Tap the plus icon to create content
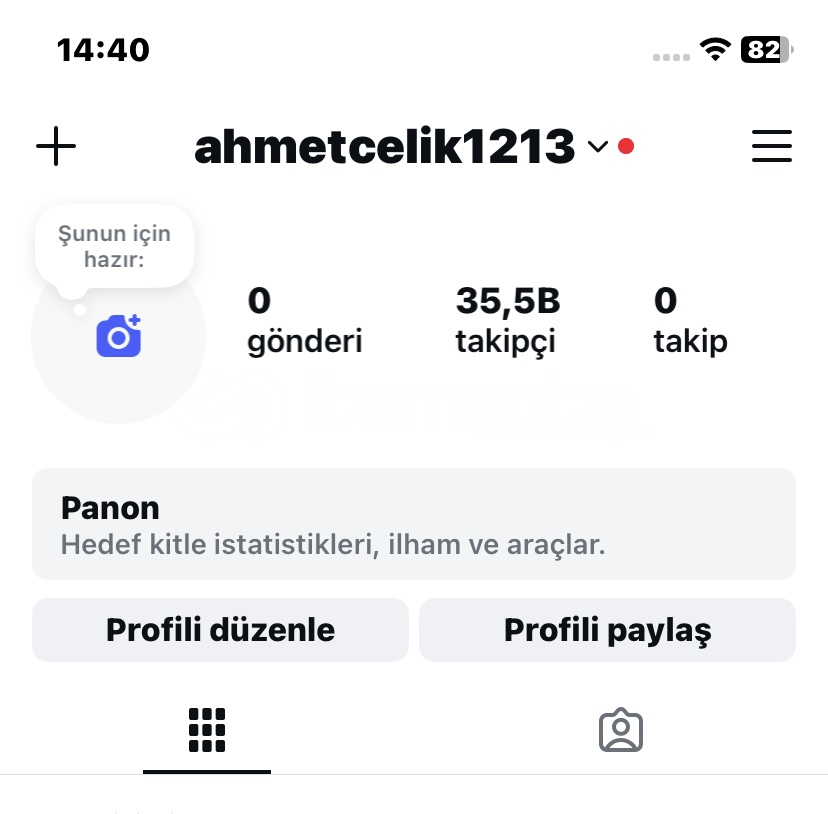828x814 pixels. click(x=56, y=147)
